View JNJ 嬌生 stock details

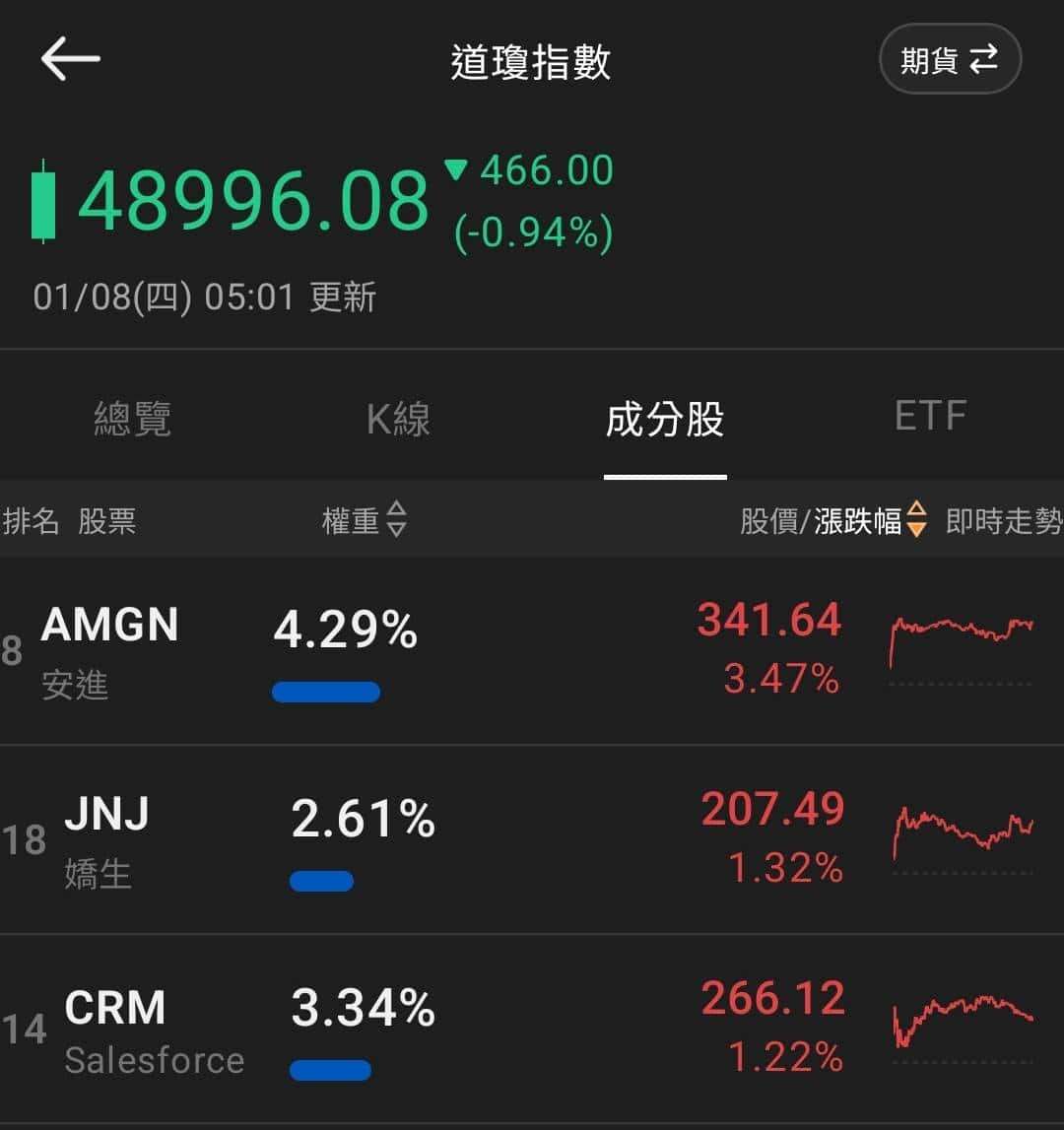[106, 839]
